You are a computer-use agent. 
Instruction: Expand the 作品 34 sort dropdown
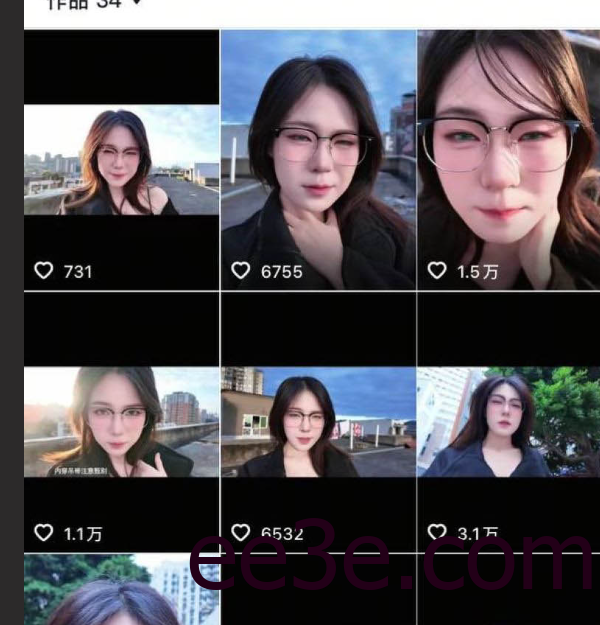(x=136, y=4)
